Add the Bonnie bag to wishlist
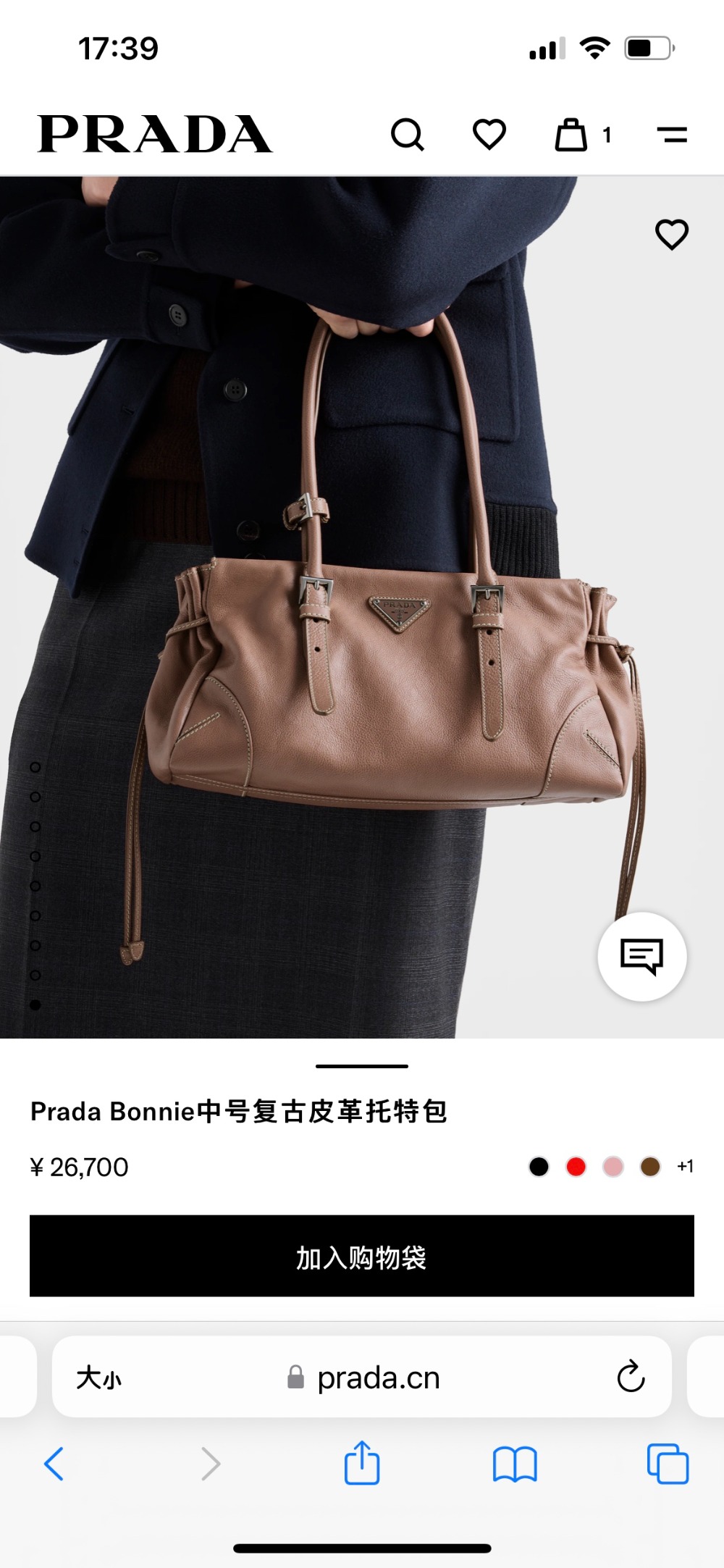 (x=672, y=235)
